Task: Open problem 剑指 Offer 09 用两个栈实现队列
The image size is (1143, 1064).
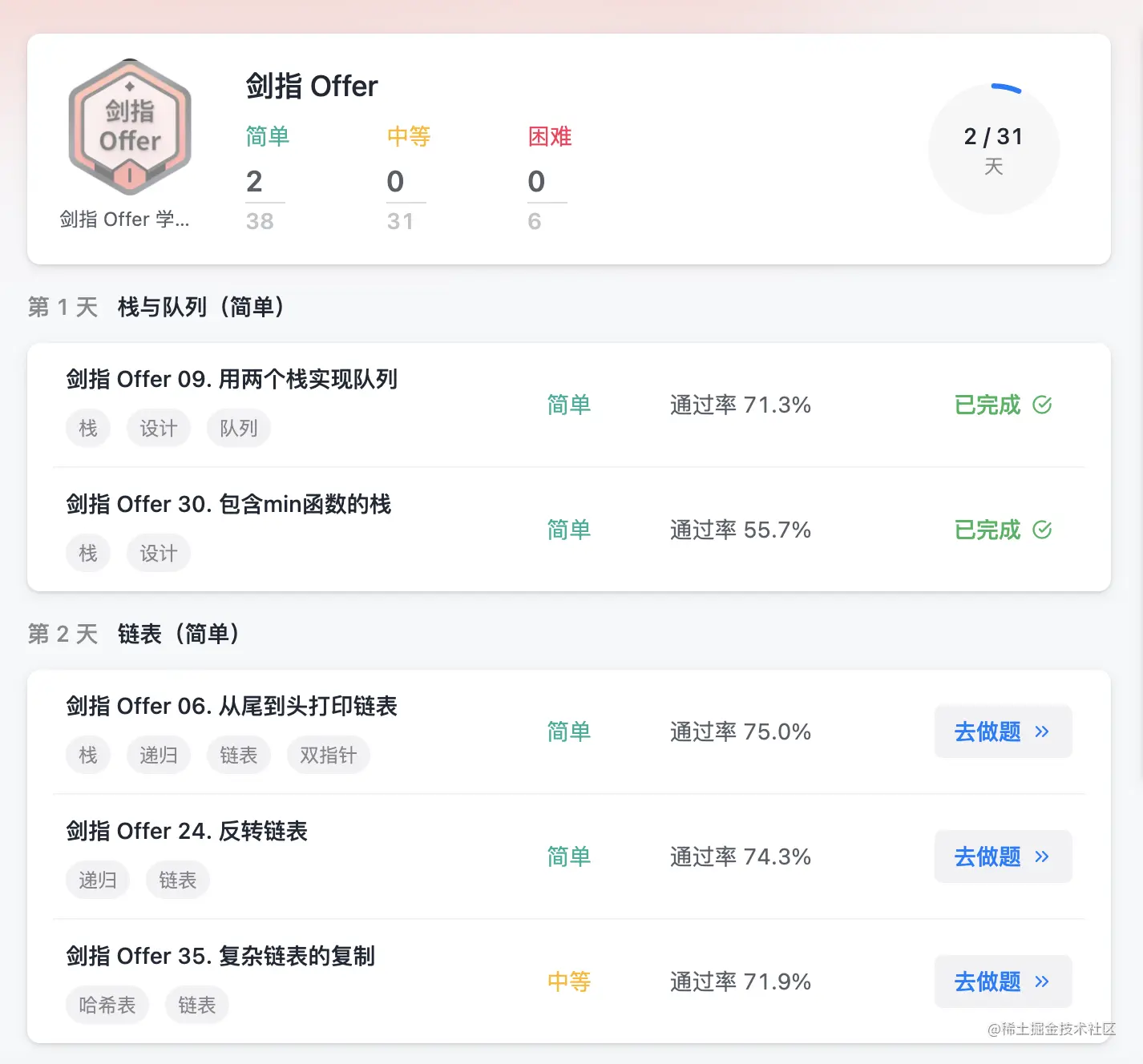Action: tap(232, 379)
